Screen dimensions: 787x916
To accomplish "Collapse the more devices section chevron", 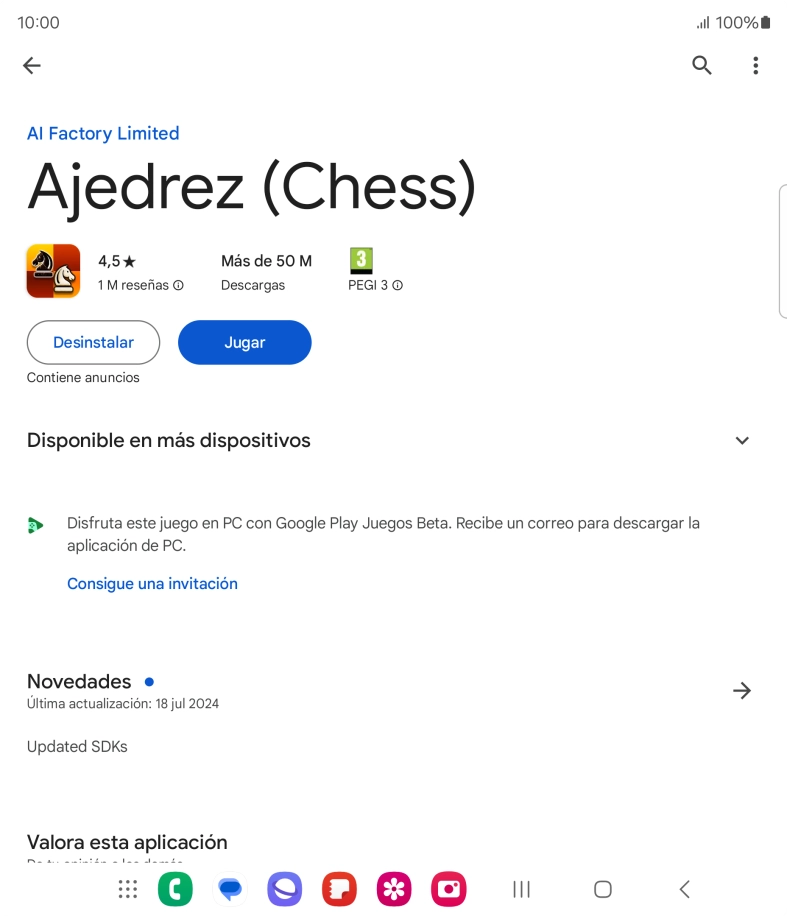I will pos(742,440).
